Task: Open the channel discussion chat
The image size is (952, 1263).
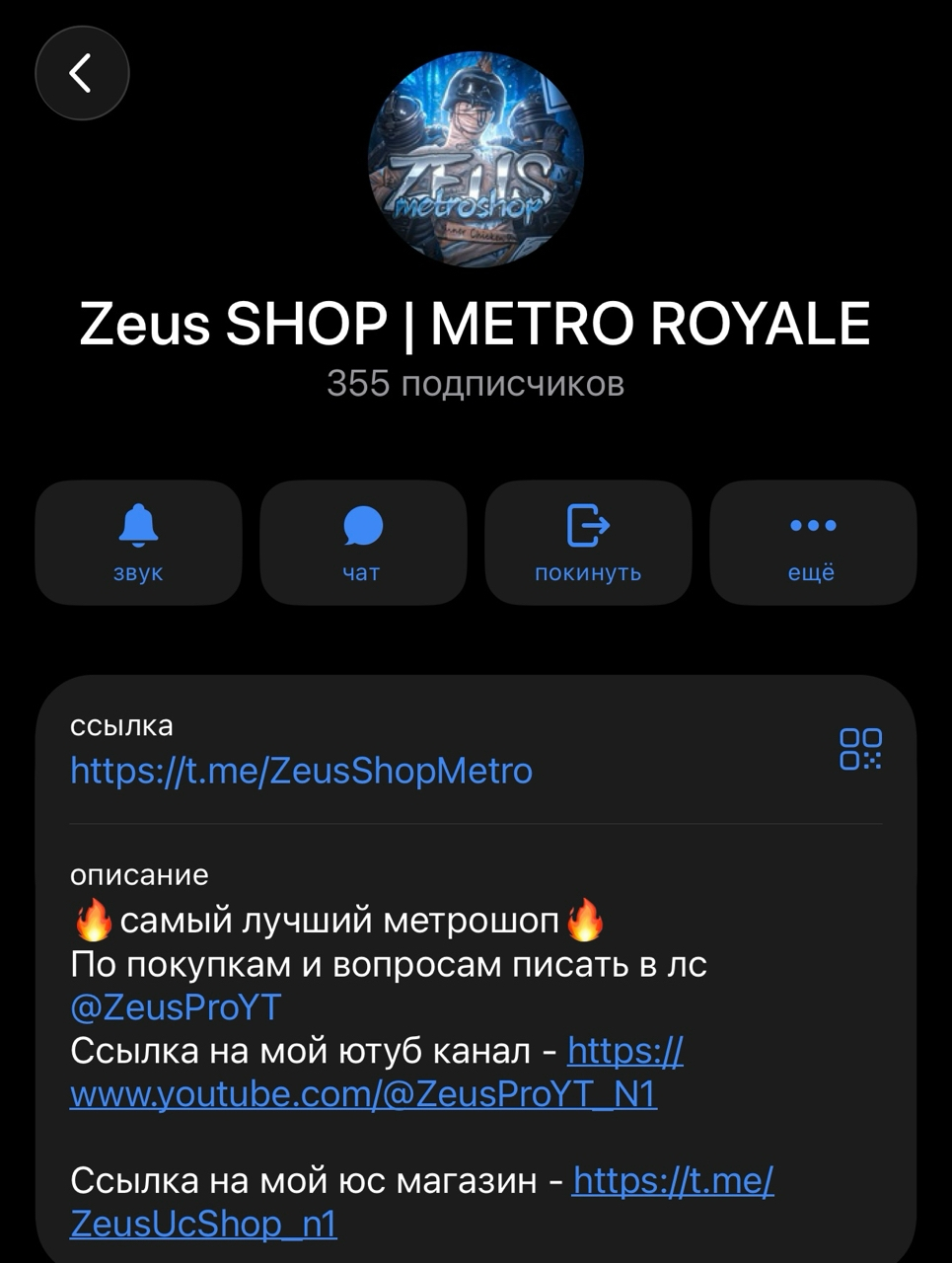Action: tap(362, 542)
